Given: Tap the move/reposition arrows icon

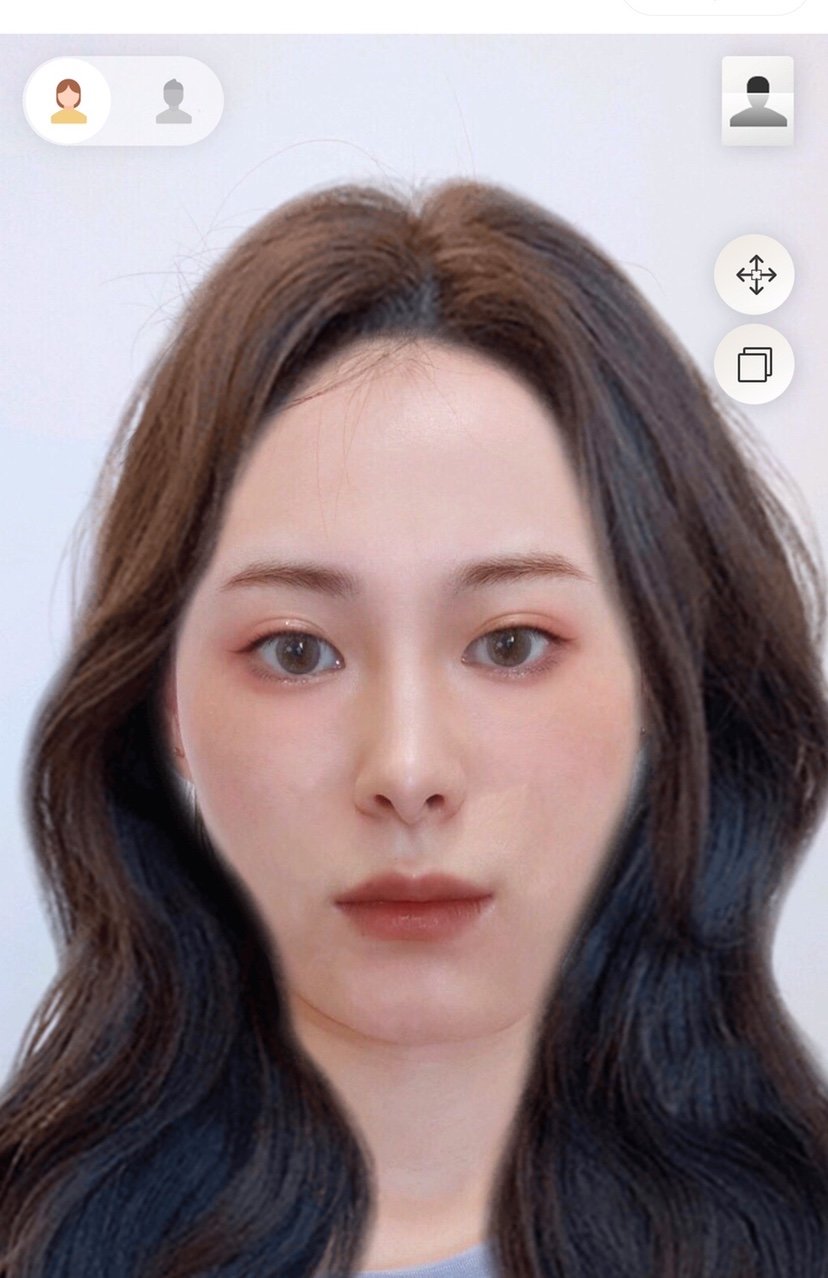Looking at the screenshot, I should pos(754,274).
